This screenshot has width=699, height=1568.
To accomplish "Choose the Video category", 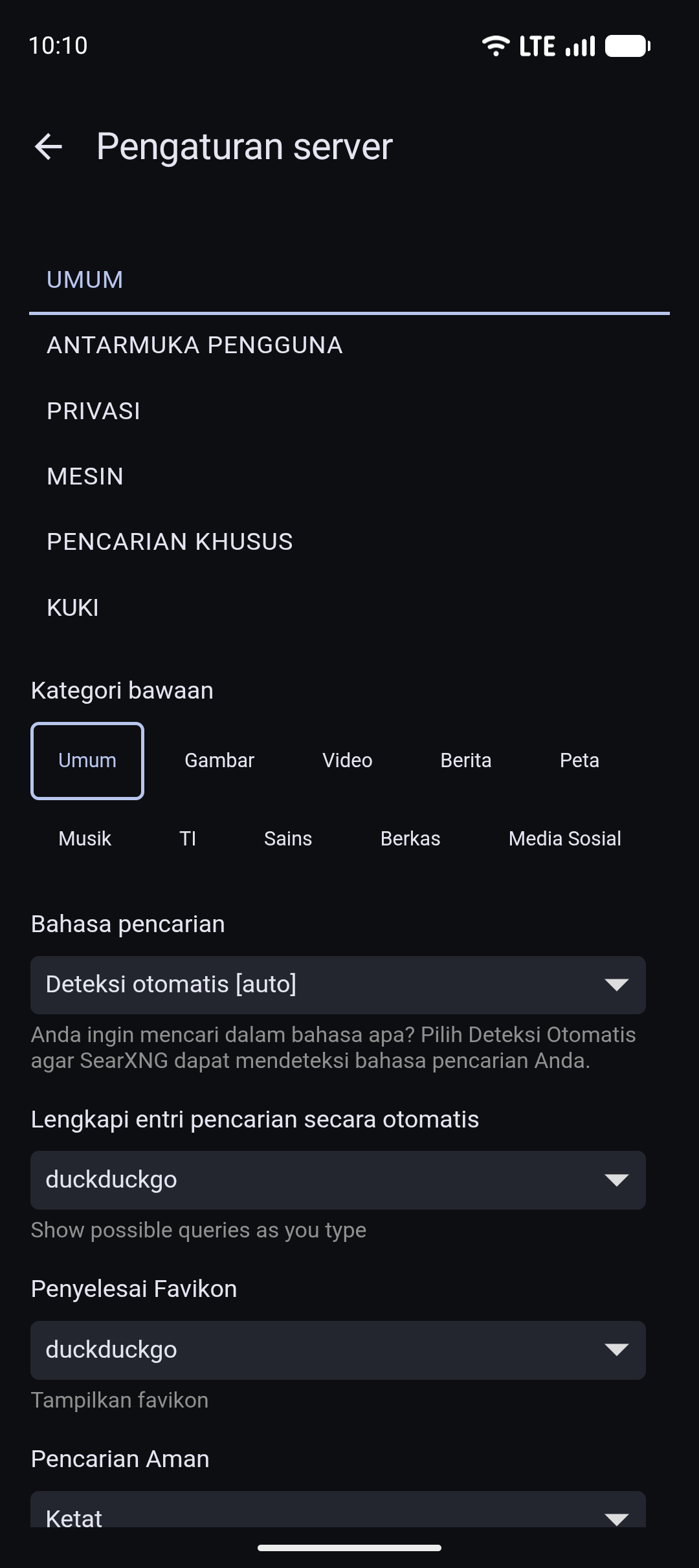I will click(348, 761).
